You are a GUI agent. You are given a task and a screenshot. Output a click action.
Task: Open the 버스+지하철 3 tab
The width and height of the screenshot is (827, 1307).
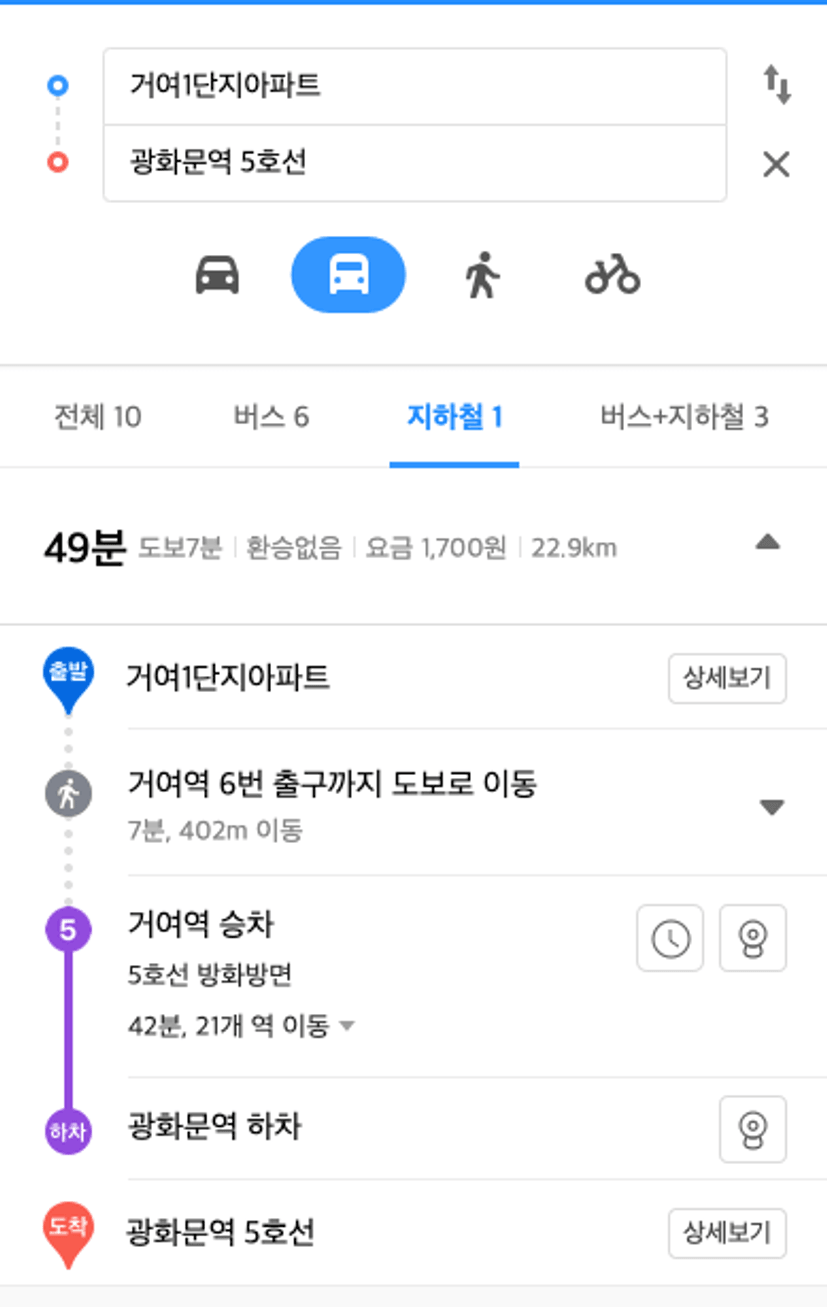[684, 417]
